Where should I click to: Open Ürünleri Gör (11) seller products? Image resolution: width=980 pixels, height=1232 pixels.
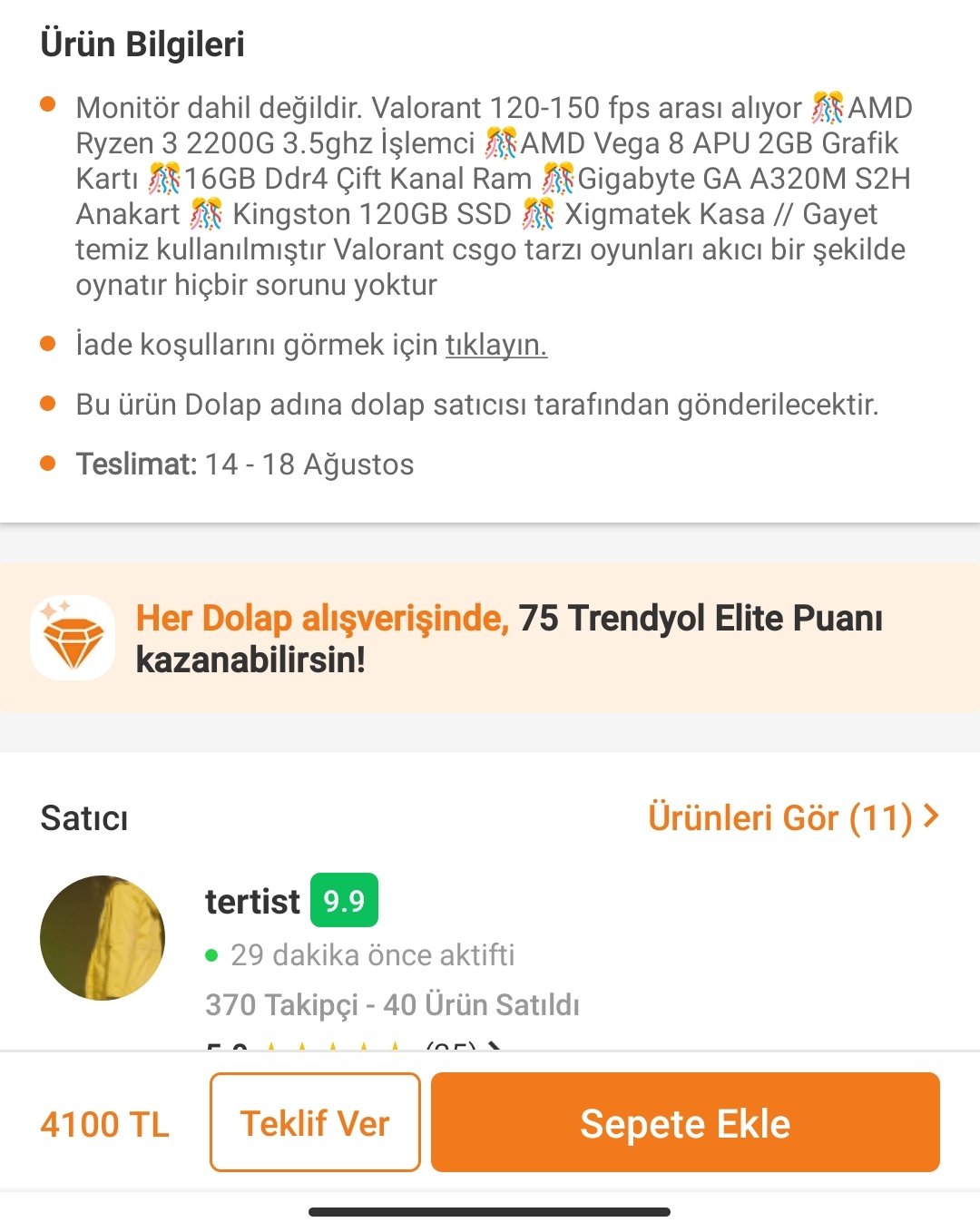pos(792,817)
